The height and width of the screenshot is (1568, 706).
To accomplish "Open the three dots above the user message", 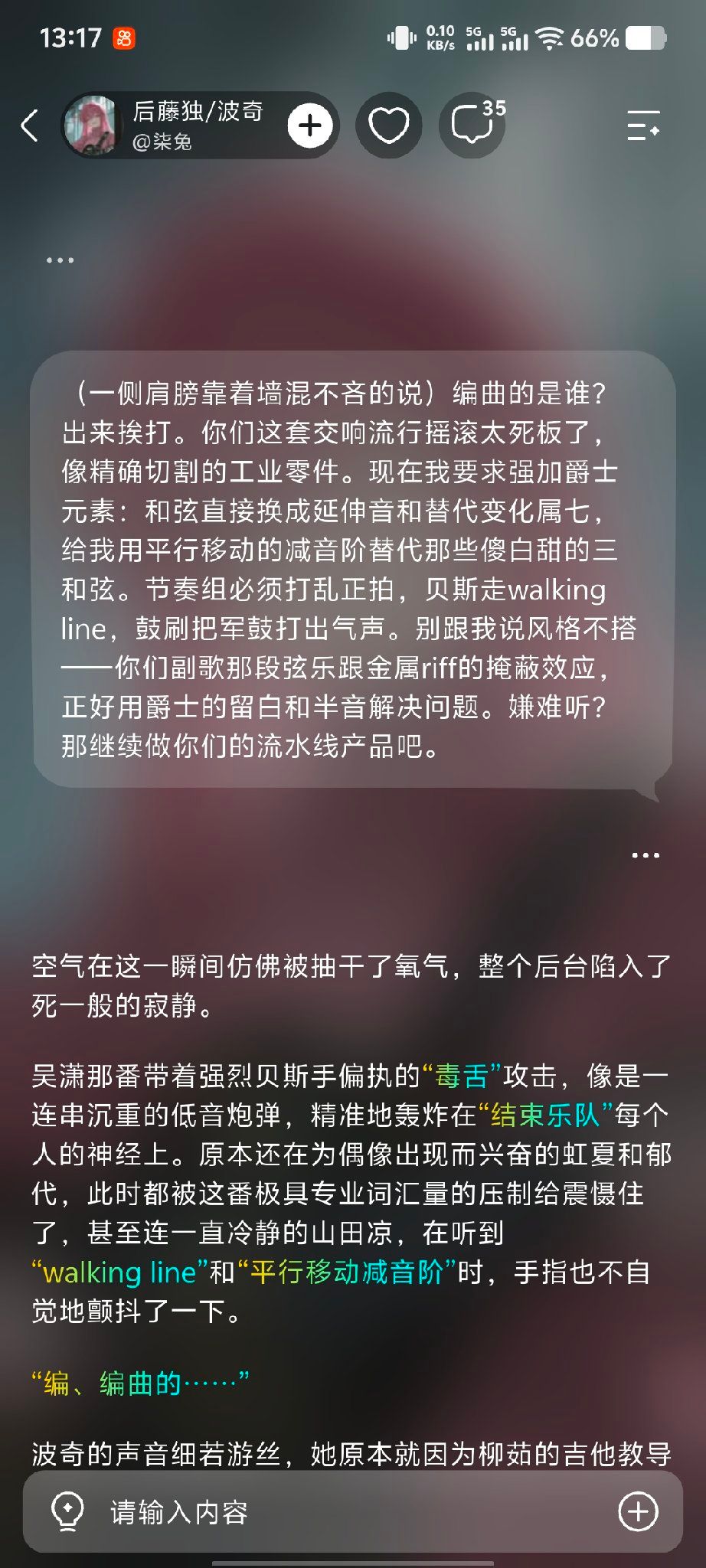I will pyautogui.click(x=60, y=260).
